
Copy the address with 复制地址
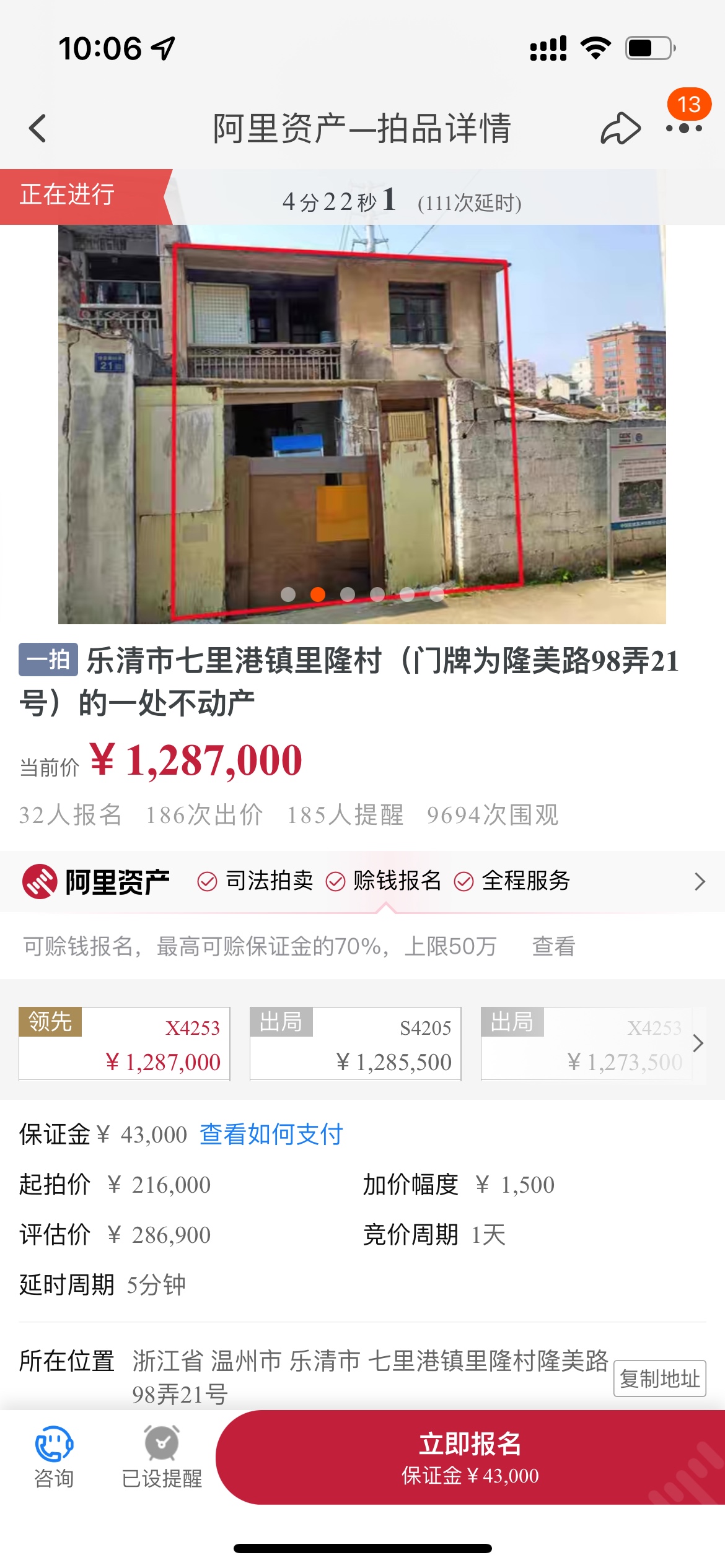click(x=659, y=1379)
